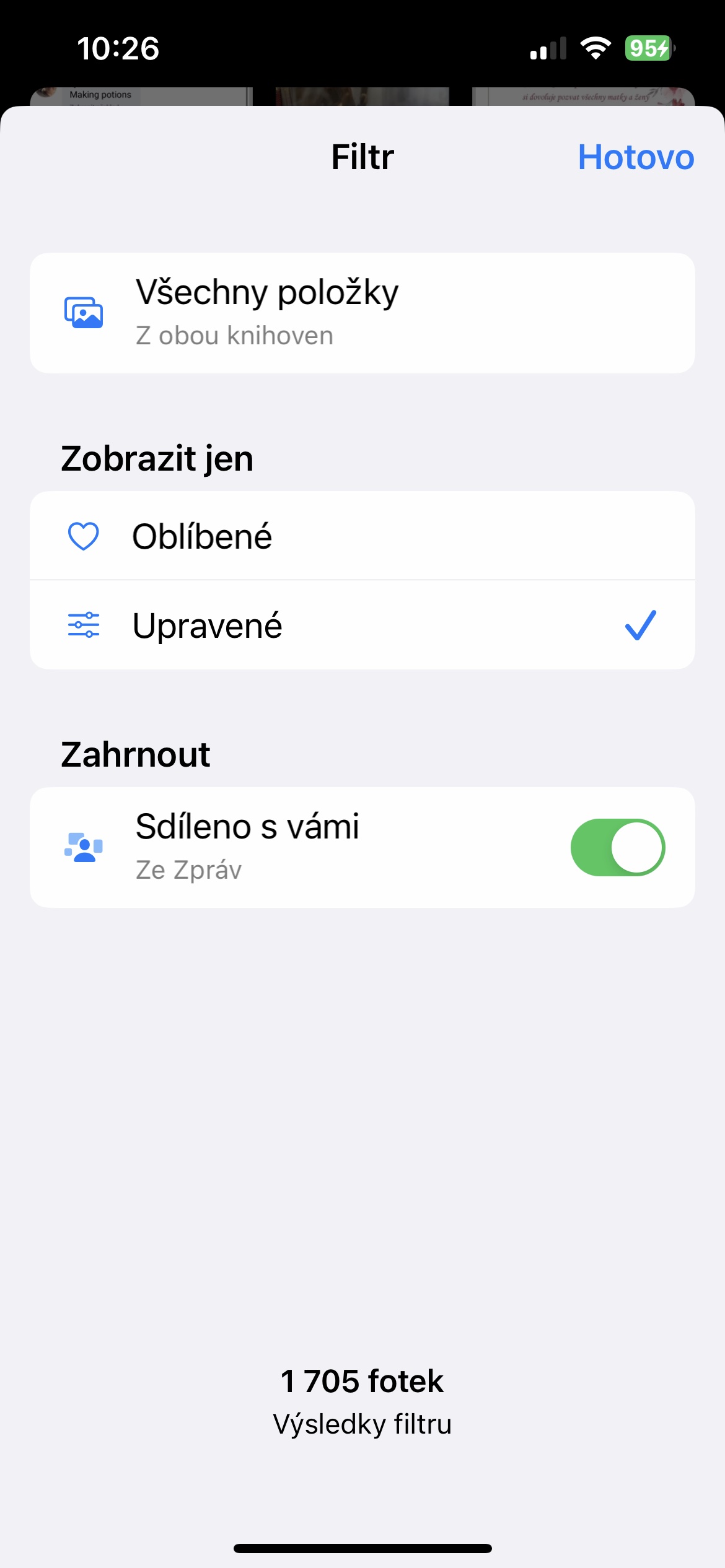The height and width of the screenshot is (1568, 725).
Task: Select the heart icon next to Oblíbené
Action: (x=84, y=536)
